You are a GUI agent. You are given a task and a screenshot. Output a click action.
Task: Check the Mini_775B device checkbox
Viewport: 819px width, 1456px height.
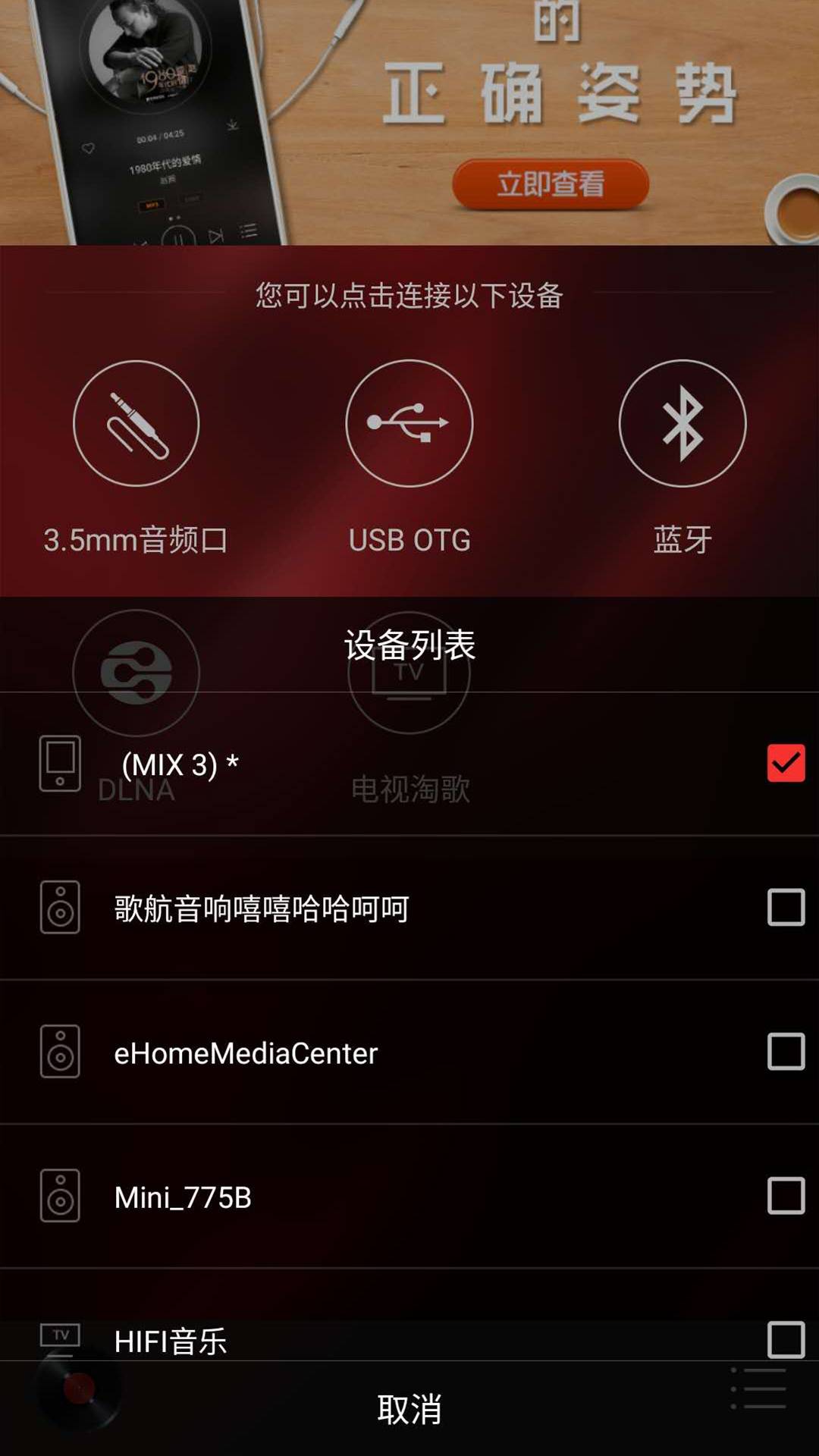[785, 1197]
